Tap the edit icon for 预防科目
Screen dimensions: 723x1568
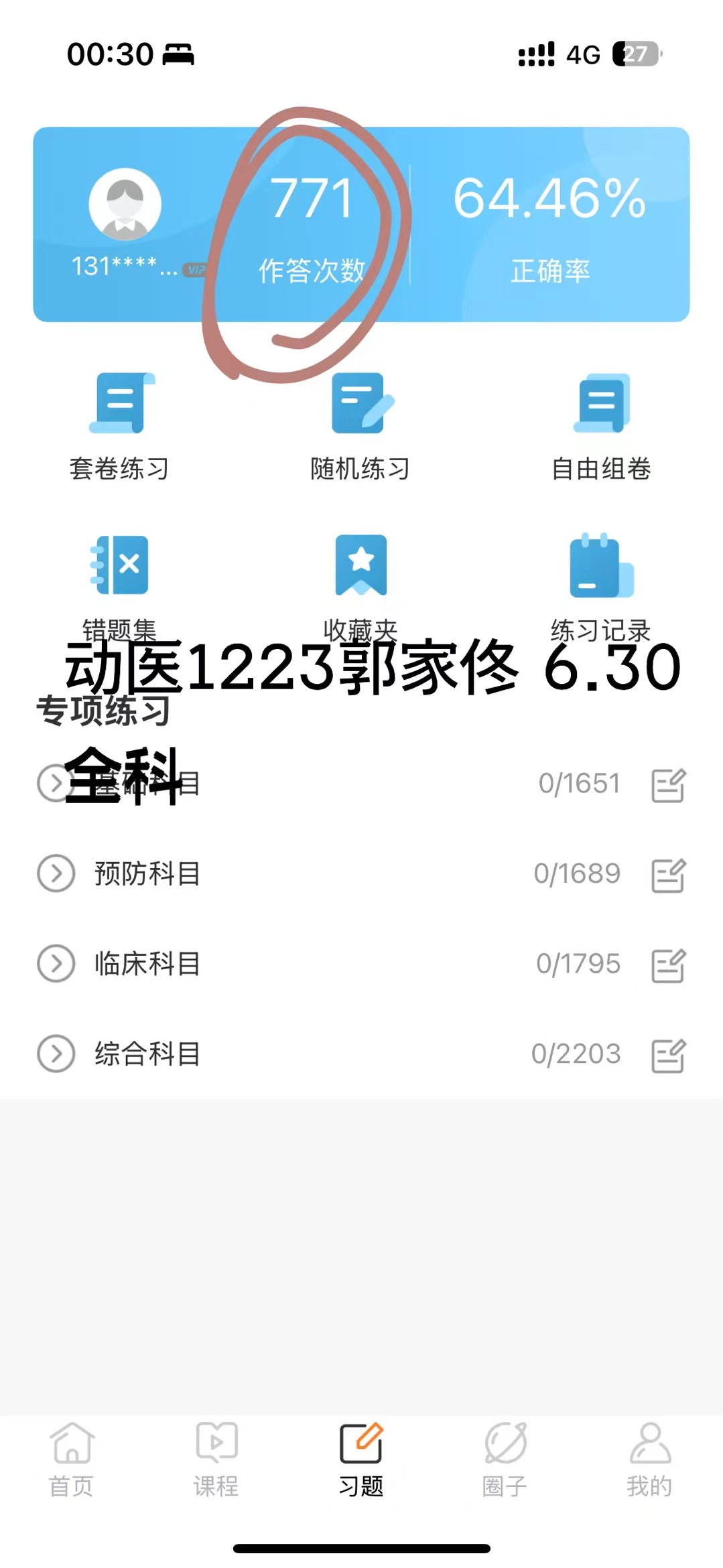(668, 875)
